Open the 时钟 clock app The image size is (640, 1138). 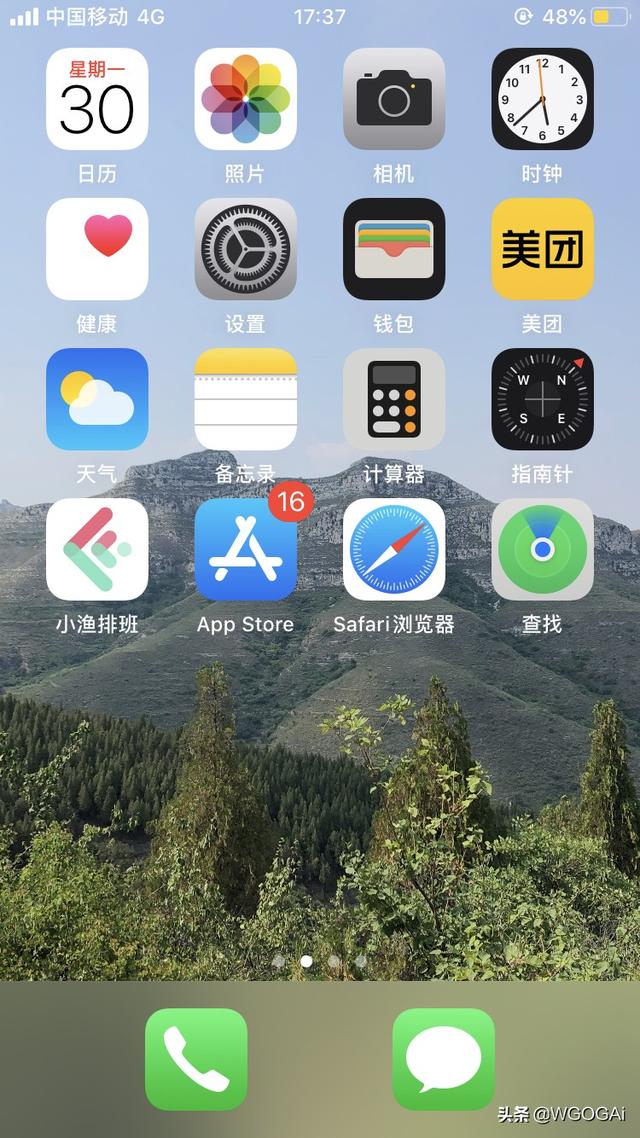pos(542,99)
